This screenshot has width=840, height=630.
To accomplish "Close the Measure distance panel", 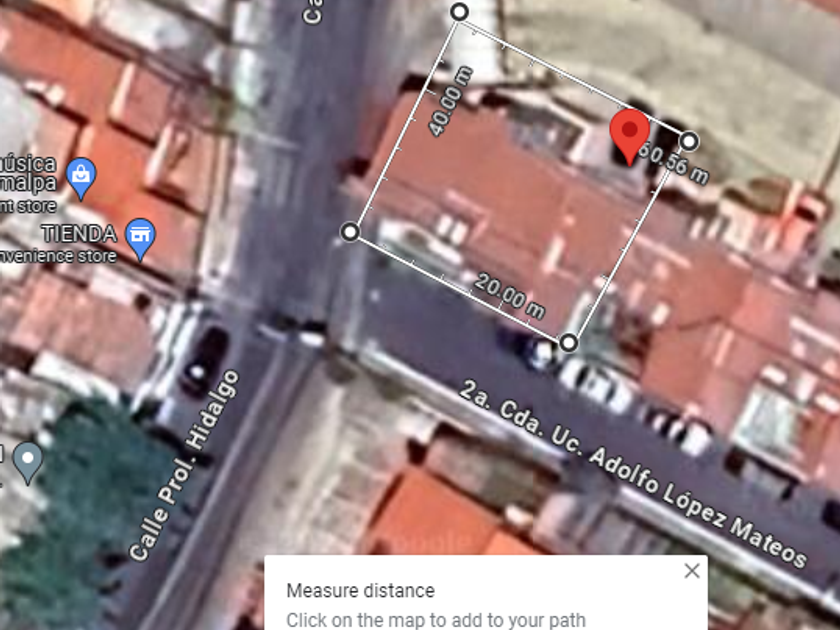I will 692,571.
